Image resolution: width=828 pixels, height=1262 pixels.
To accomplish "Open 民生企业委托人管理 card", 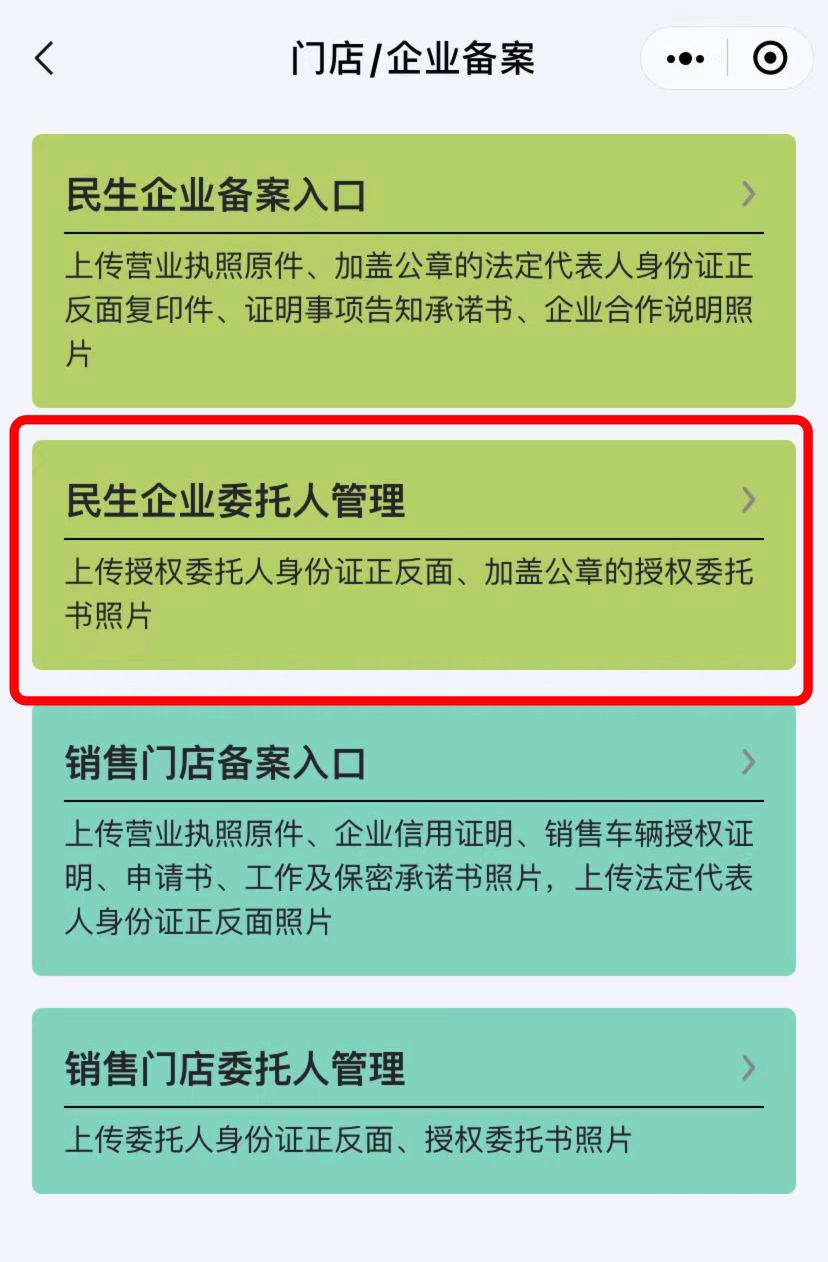I will (413, 555).
